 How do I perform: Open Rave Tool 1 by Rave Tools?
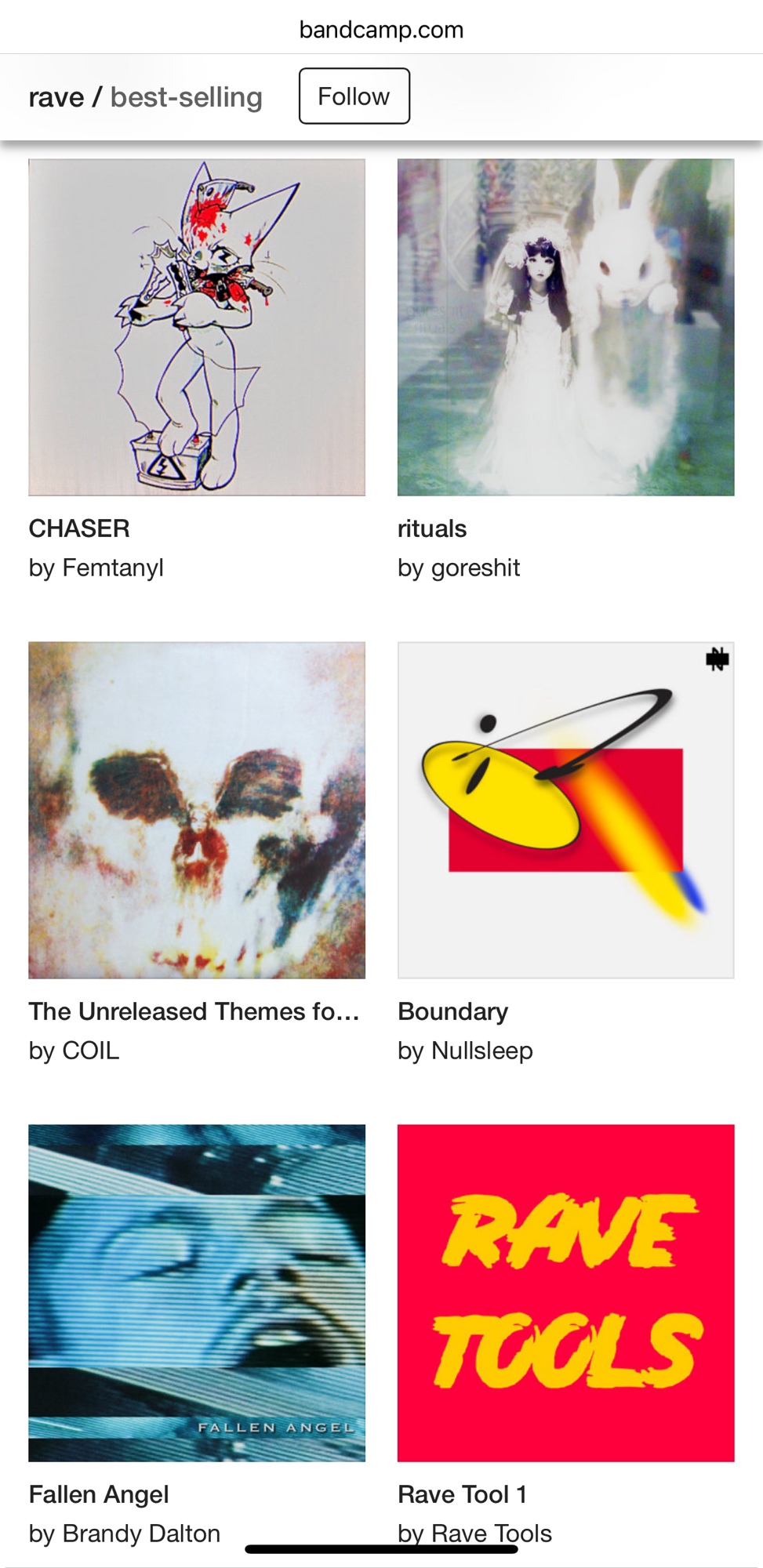[x=565, y=1293]
